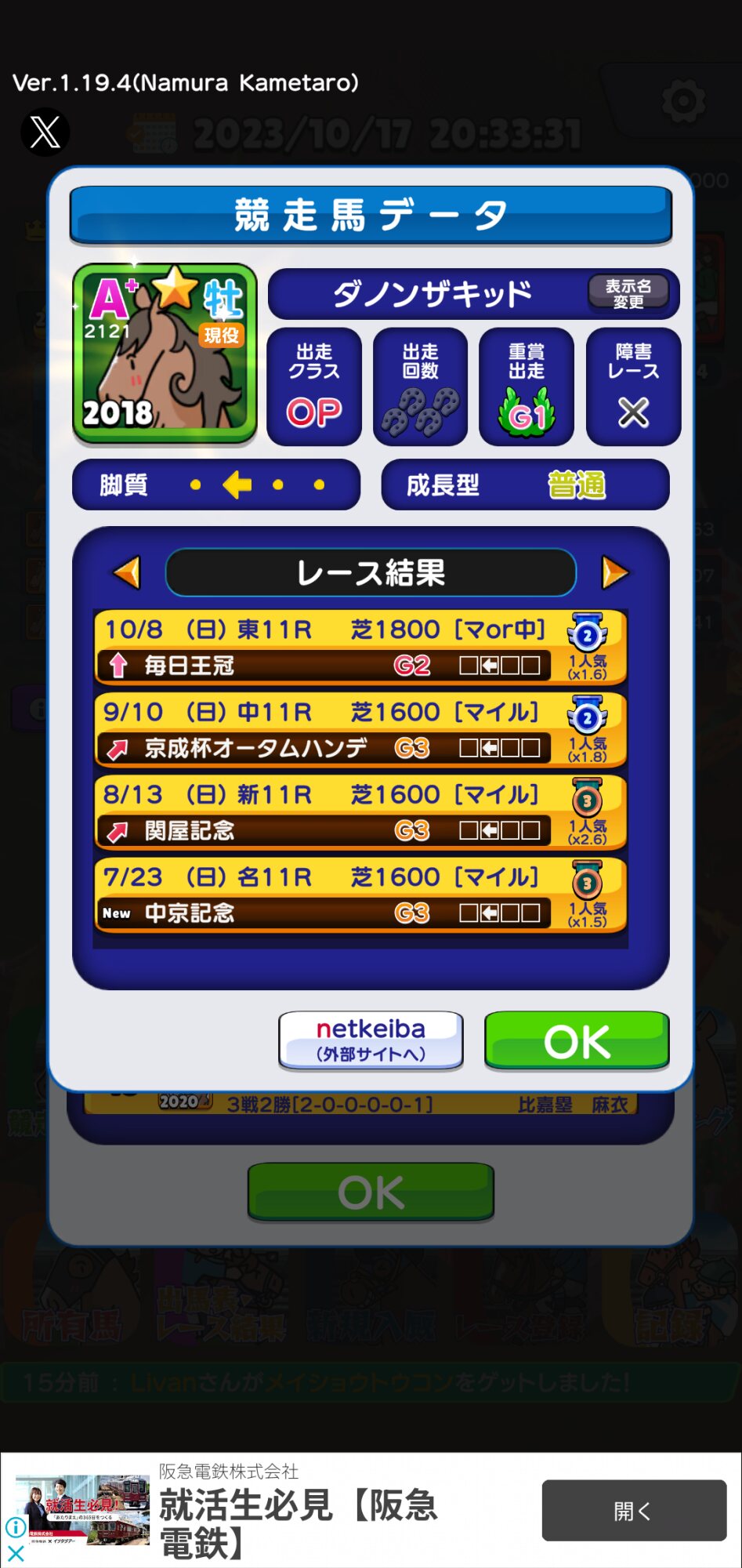The image size is (742, 1568).
Task: Go to next page with right arrow
Action: click(x=614, y=573)
